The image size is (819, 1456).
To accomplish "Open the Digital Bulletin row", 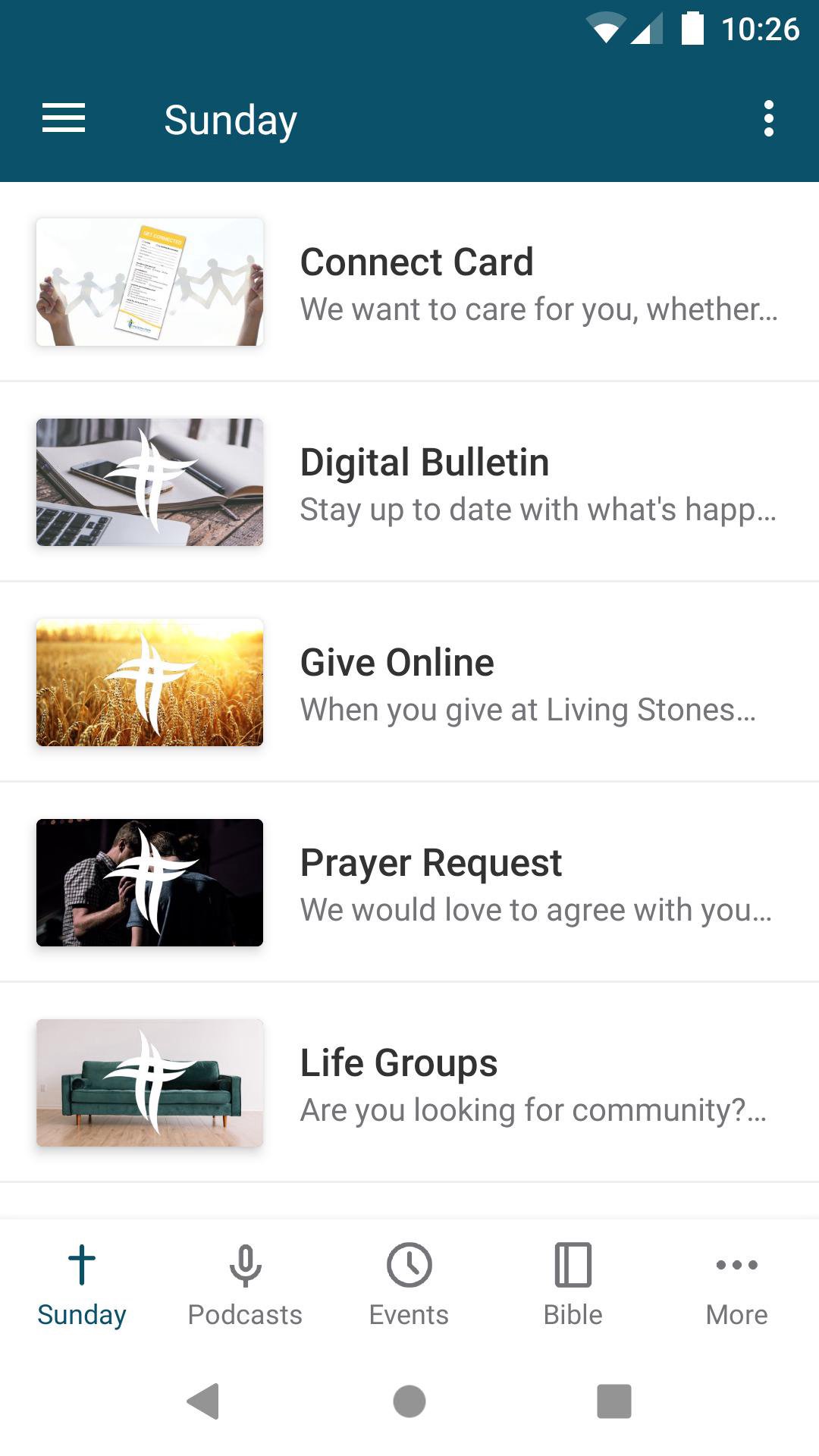I will (409, 482).
